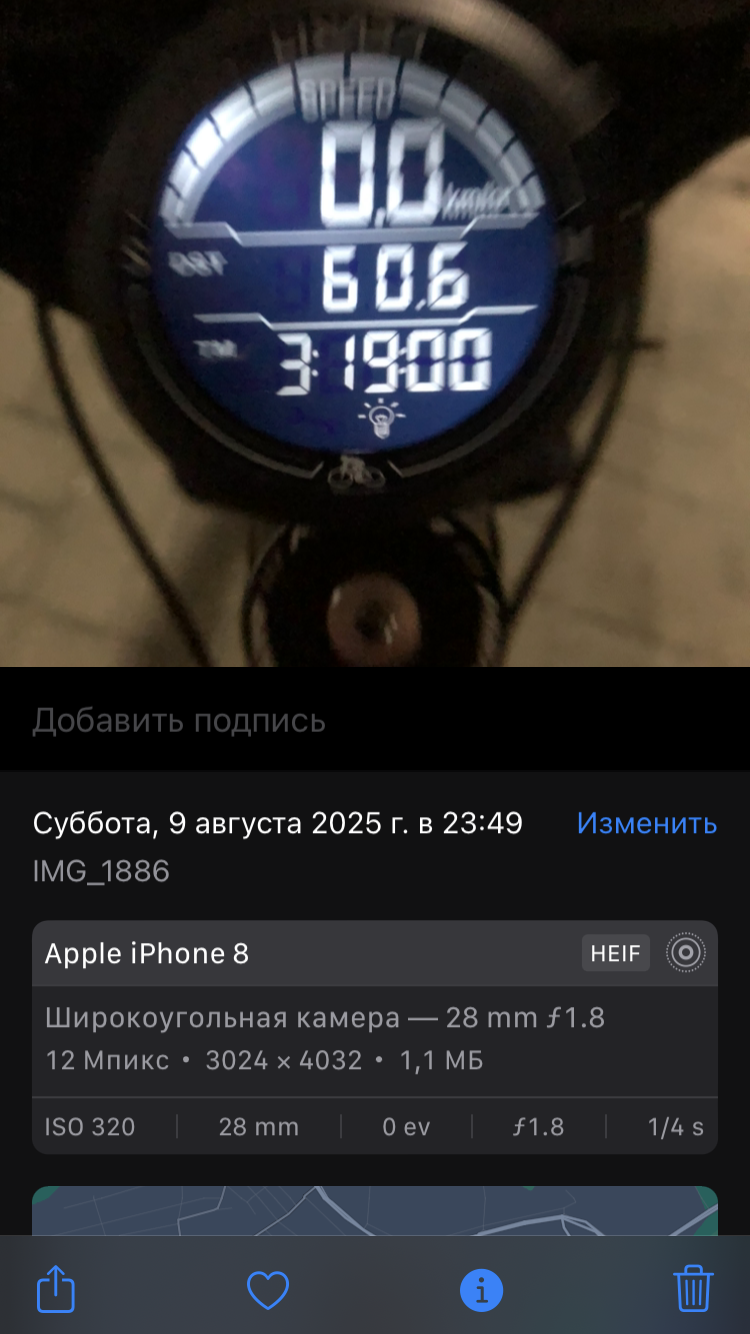Open the map showing photo location

tap(375, 1210)
